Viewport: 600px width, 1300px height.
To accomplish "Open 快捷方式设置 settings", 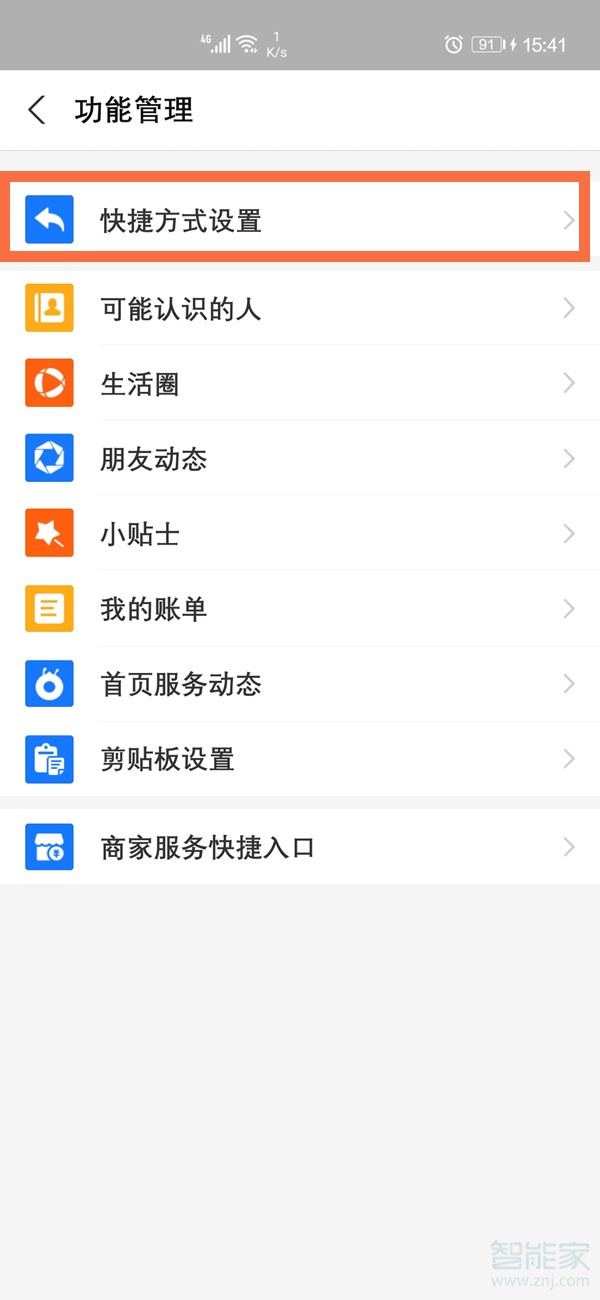I will click(300, 220).
